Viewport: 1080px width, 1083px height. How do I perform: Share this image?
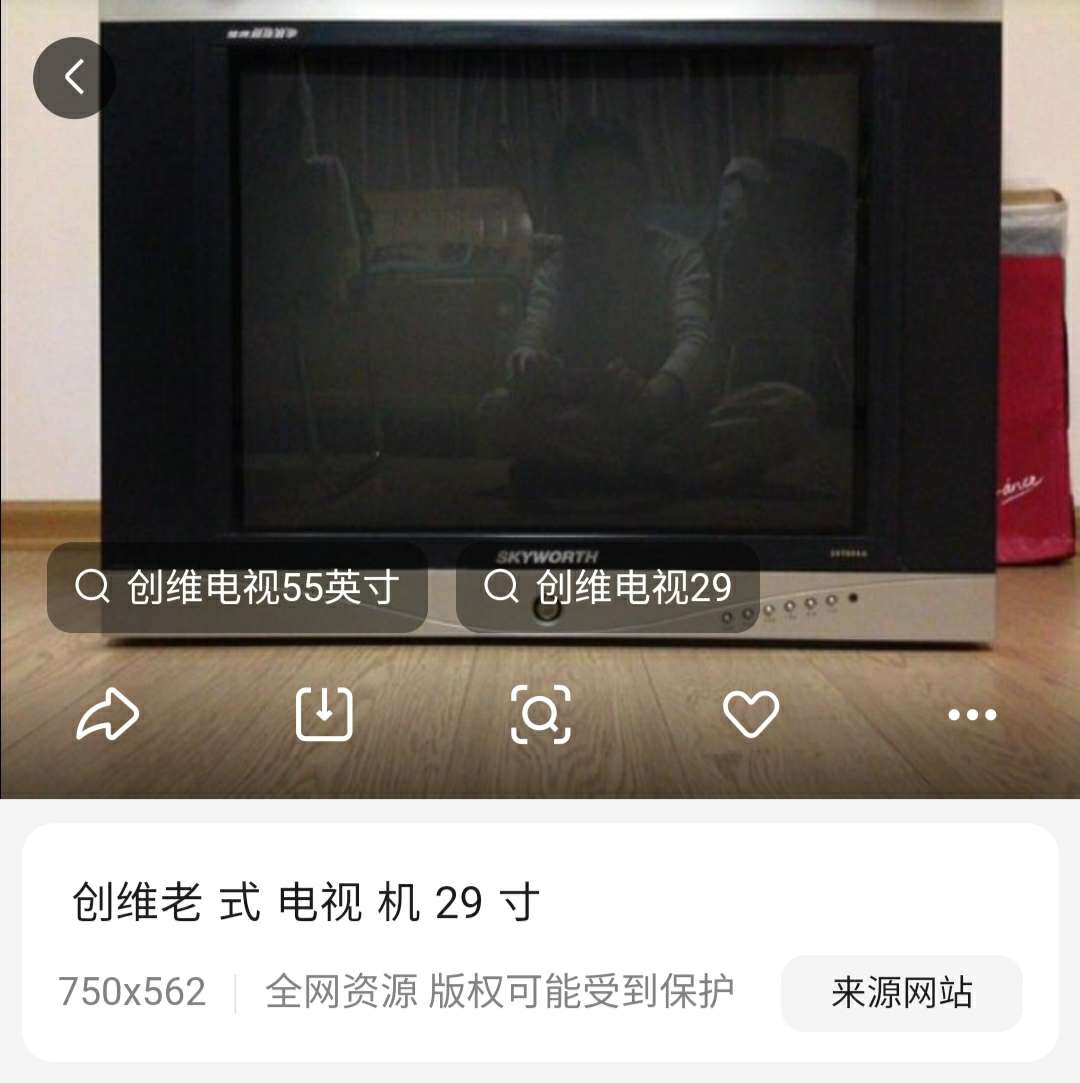tap(108, 714)
